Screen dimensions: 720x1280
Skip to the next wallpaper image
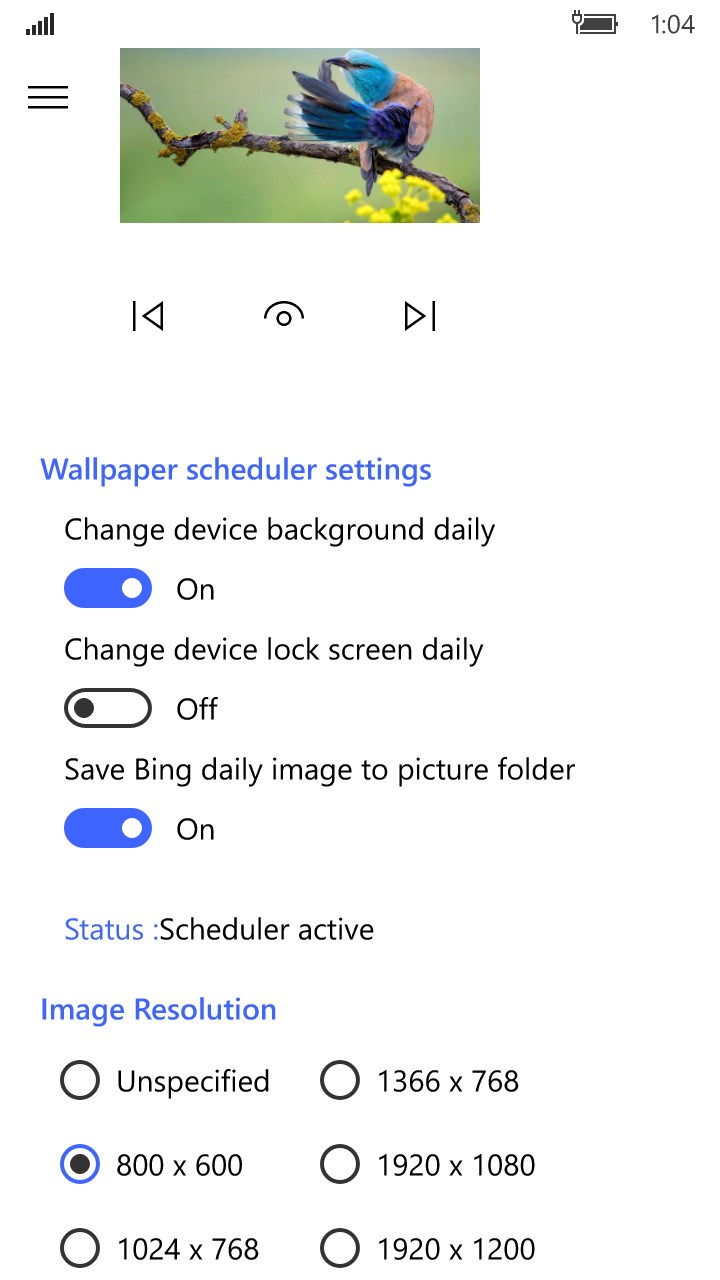(x=420, y=316)
